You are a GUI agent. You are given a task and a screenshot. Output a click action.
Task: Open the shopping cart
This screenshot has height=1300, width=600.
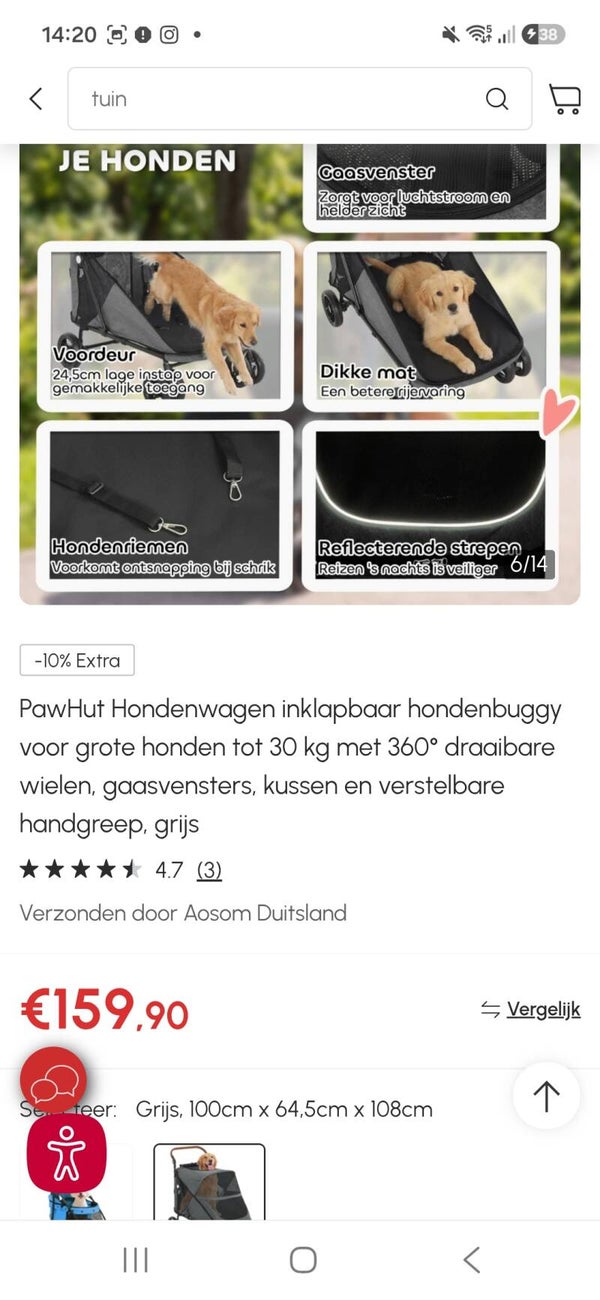pyautogui.click(x=565, y=98)
